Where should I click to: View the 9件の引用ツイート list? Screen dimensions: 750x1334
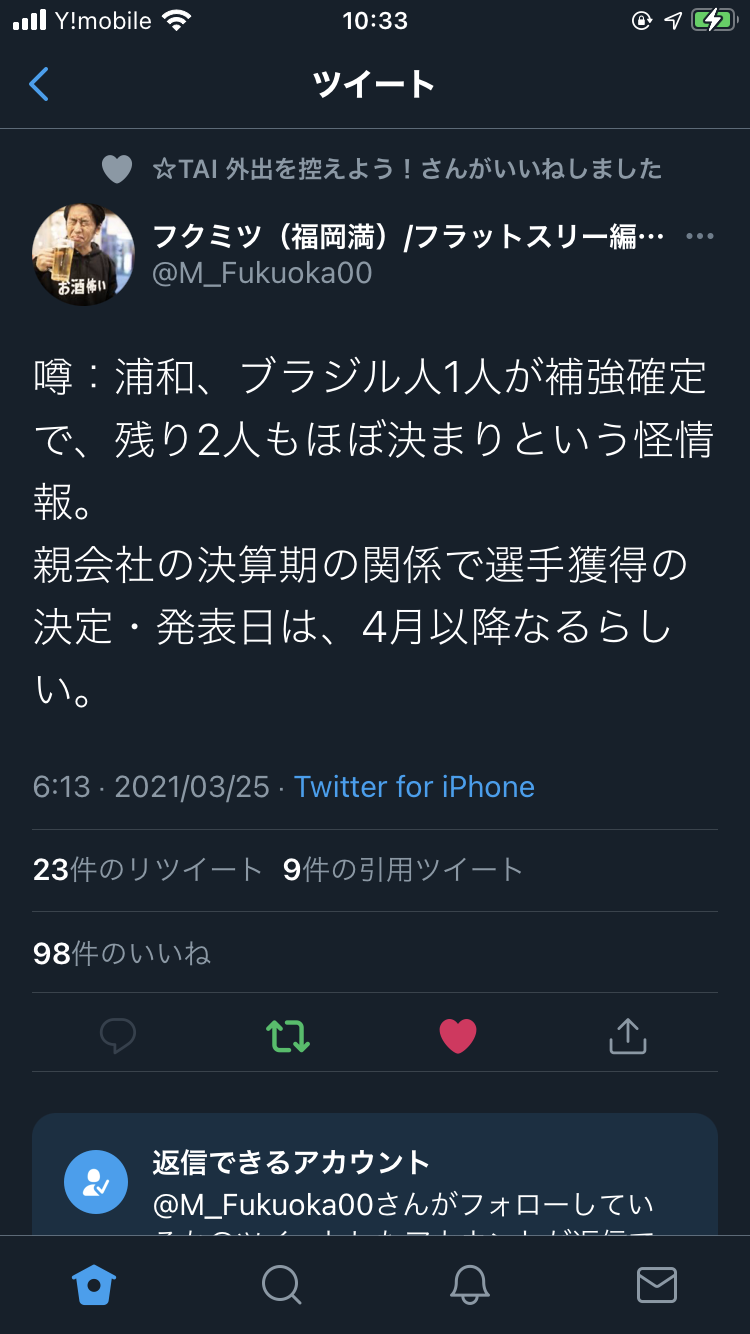(x=403, y=870)
